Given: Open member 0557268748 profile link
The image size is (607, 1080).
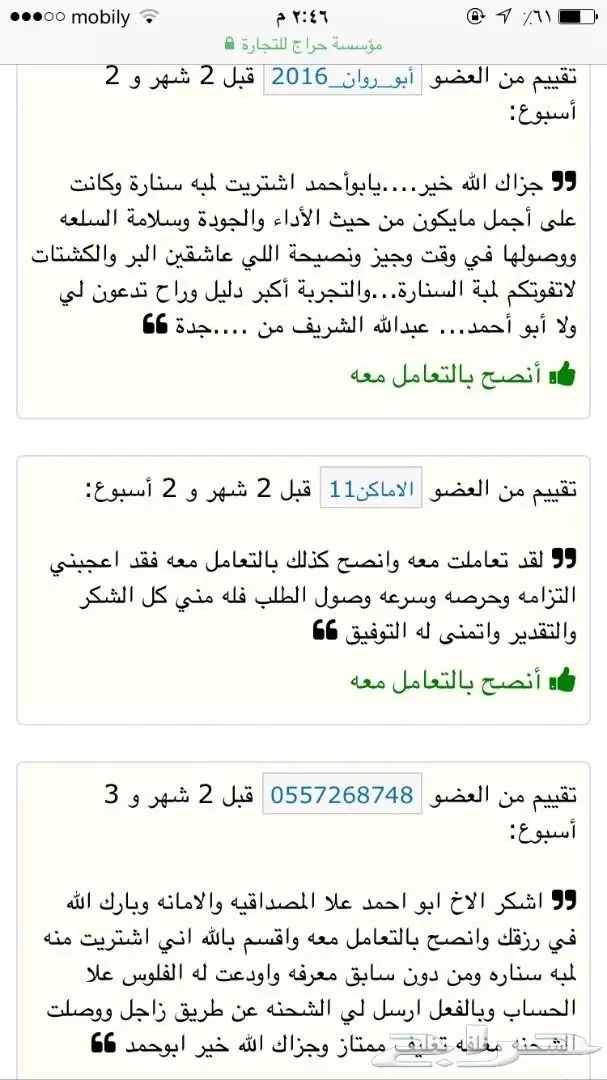Looking at the screenshot, I should [x=342, y=796].
